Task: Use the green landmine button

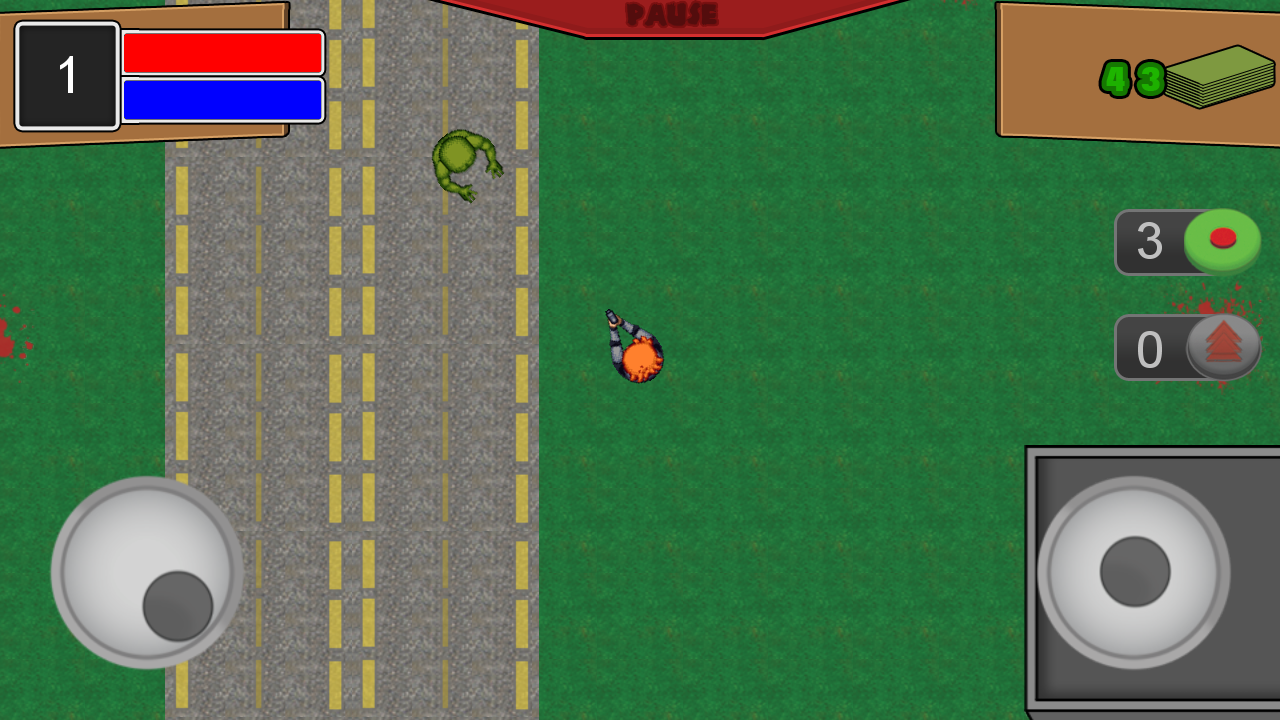Action: (1222, 240)
